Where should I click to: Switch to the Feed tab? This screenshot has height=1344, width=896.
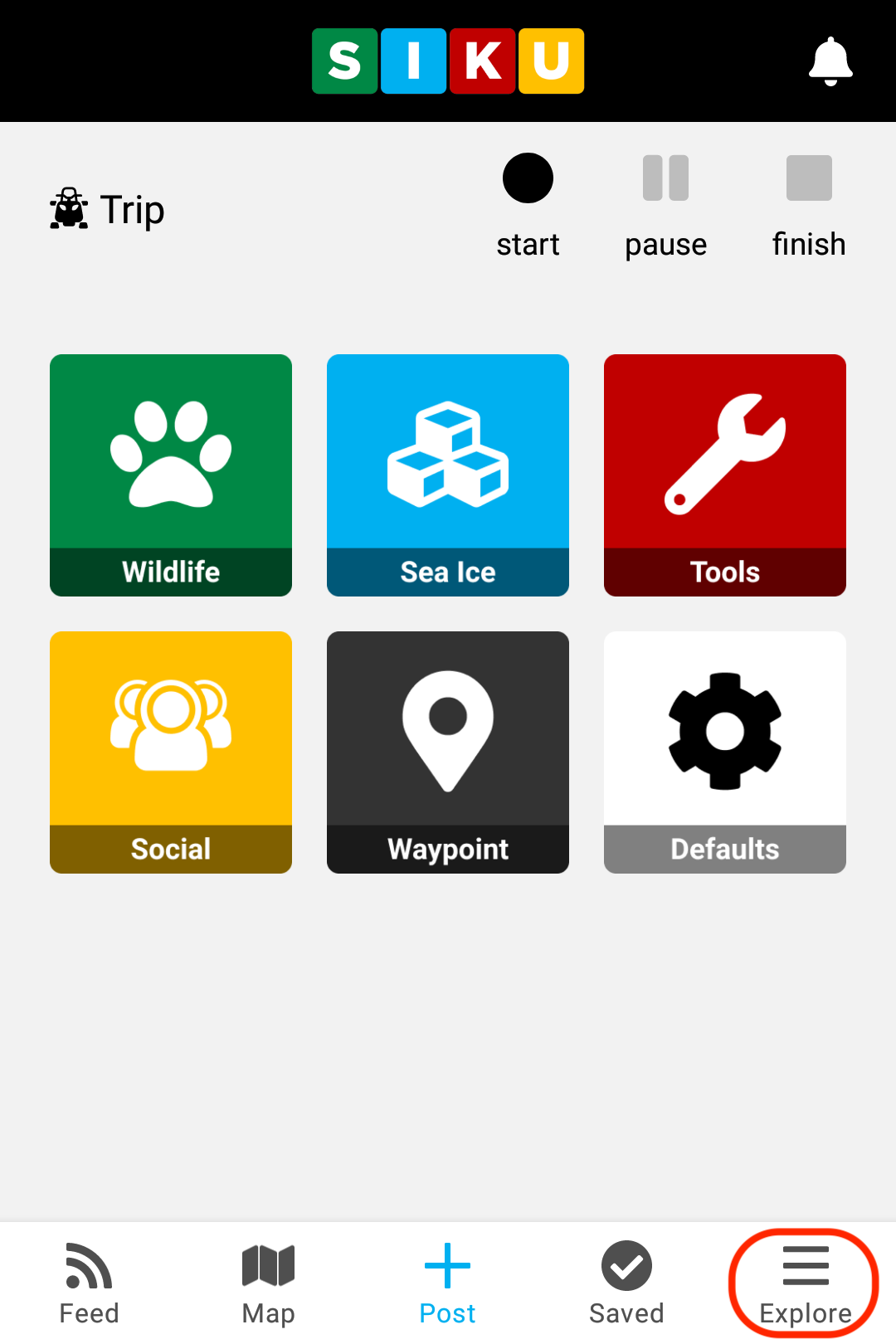(x=90, y=1283)
